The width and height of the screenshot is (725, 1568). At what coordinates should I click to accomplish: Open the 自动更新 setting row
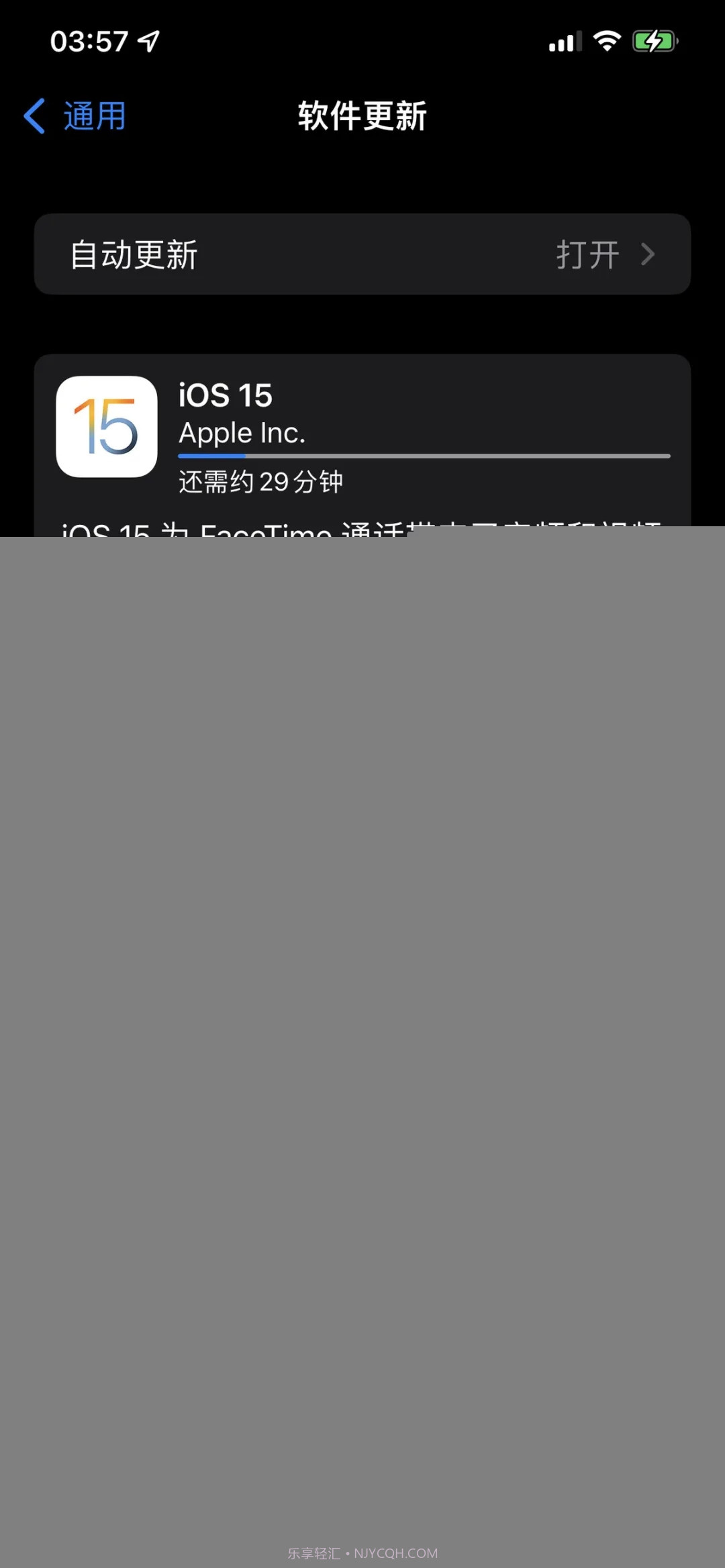coord(362,254)
